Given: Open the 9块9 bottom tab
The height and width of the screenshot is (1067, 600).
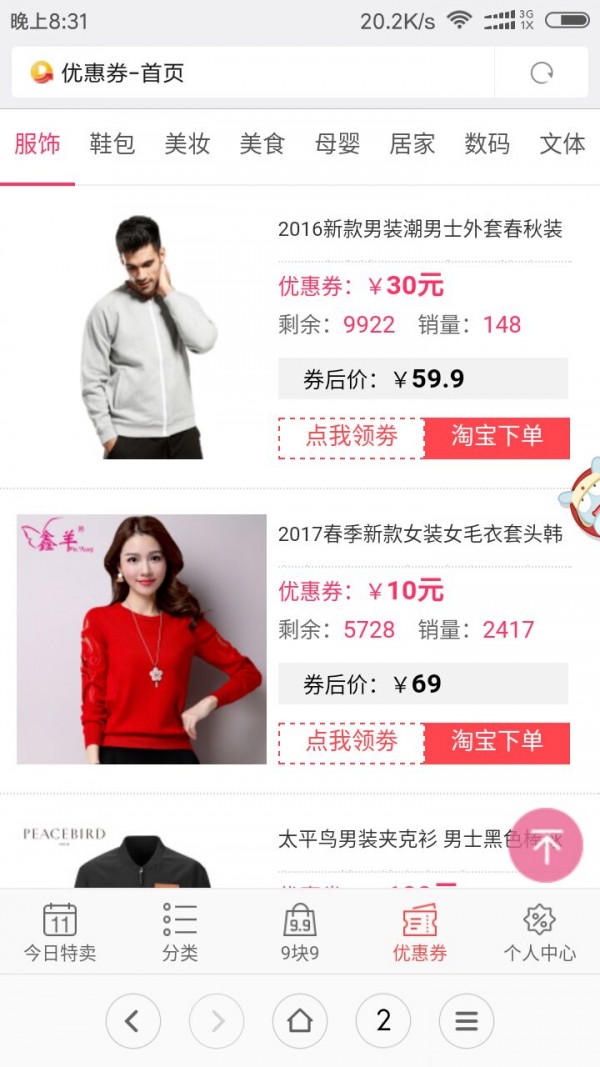Looking at the screenshot, I should pyautogui.click(x=300, y=932).
